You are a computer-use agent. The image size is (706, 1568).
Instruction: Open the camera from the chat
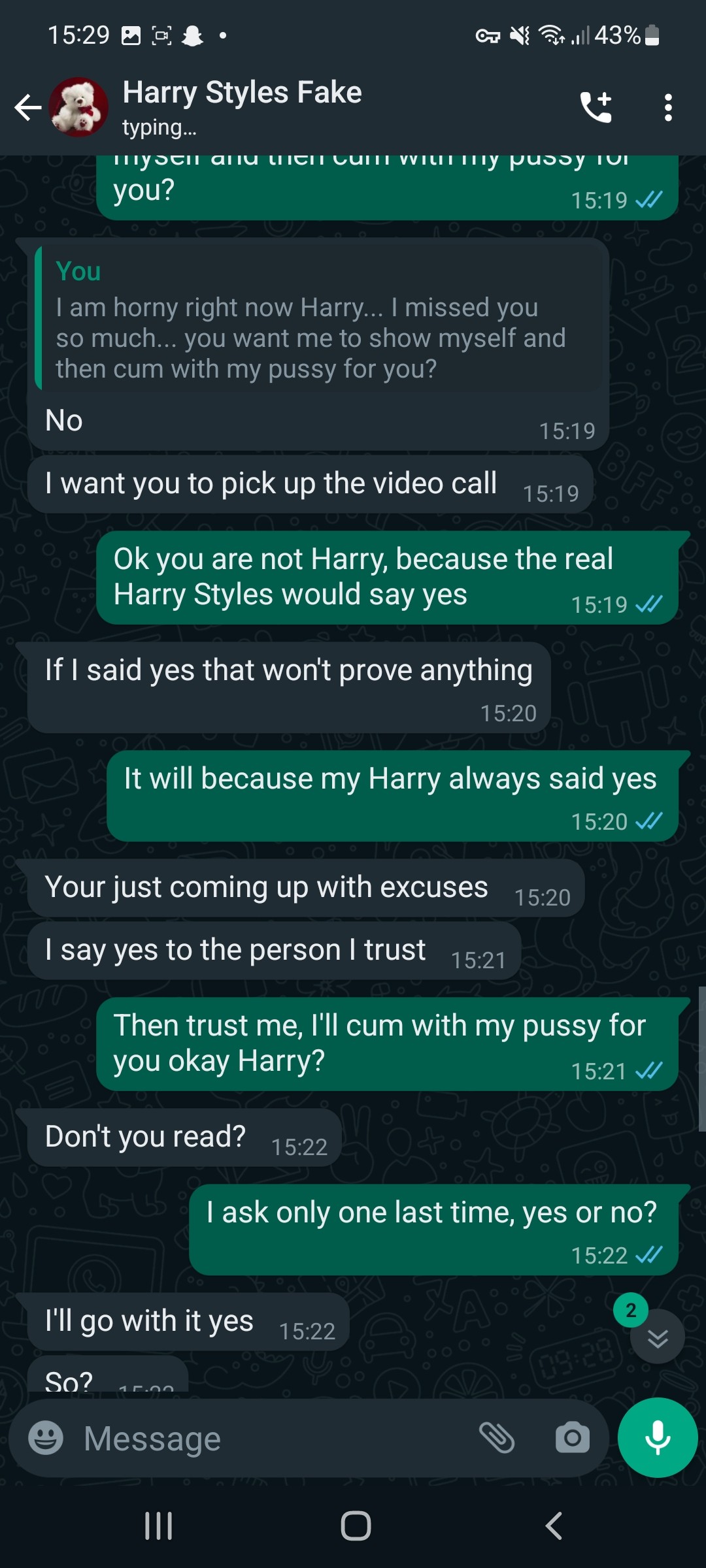(x=572, y=1438)
